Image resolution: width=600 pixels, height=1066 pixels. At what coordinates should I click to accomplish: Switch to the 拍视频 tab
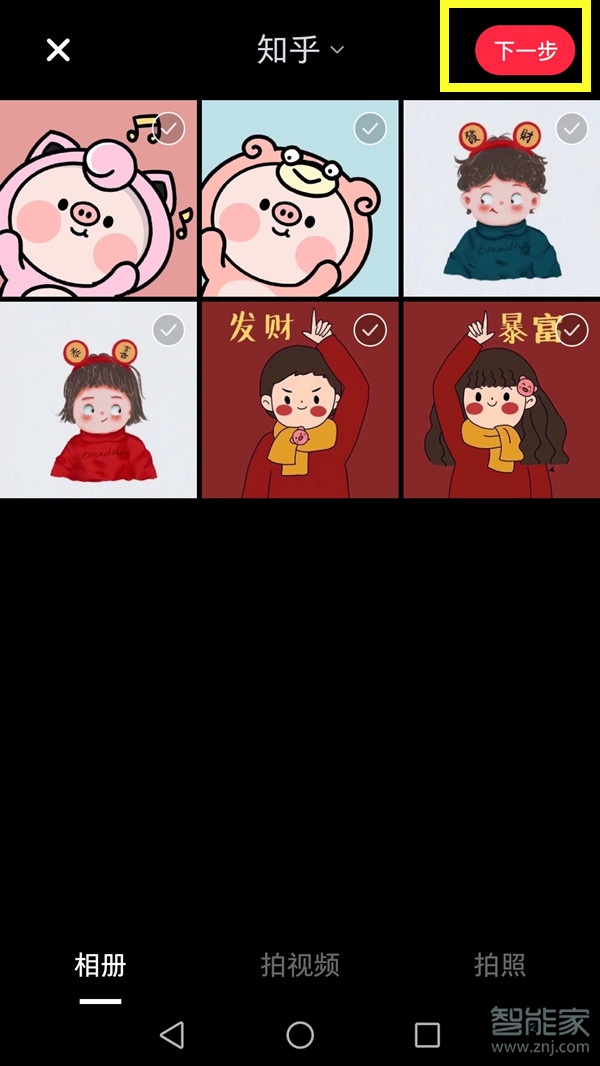[x=300, y=965]
